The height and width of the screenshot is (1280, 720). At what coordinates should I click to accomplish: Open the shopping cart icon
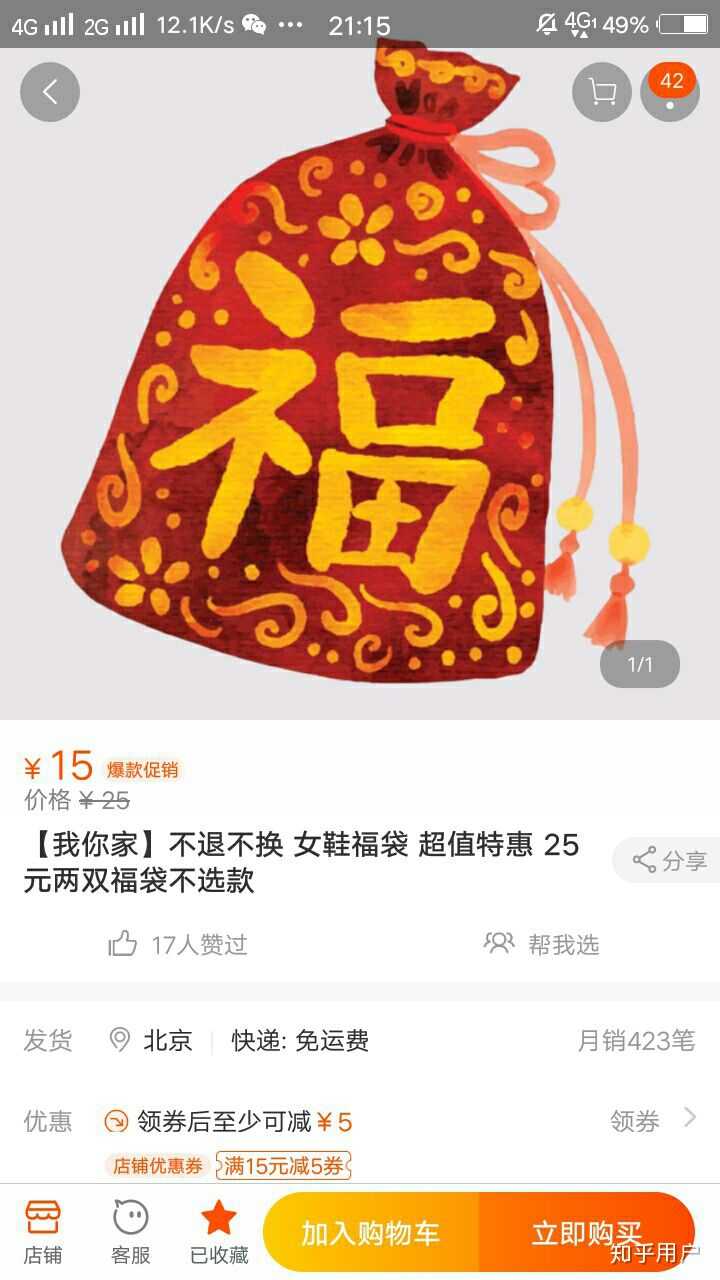coord(602,92)
